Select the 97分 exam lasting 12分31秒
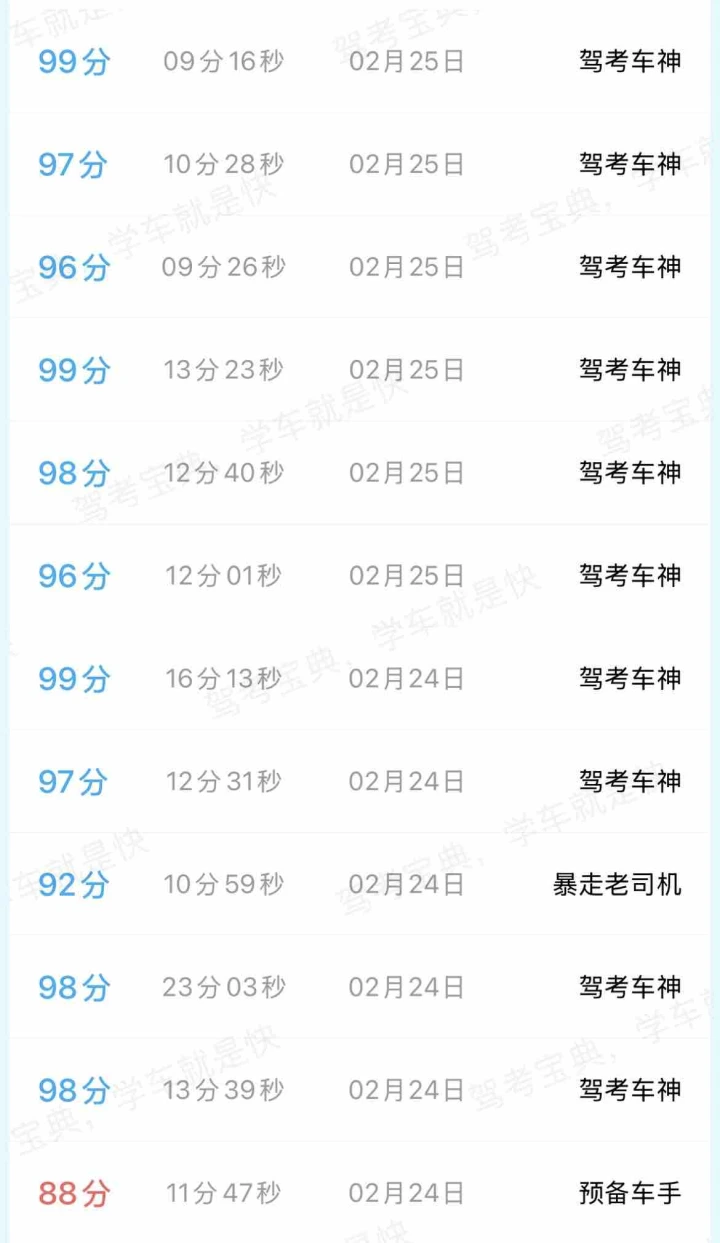The height and width of the screenshot is (1243, 720). (x=360, y=781)
